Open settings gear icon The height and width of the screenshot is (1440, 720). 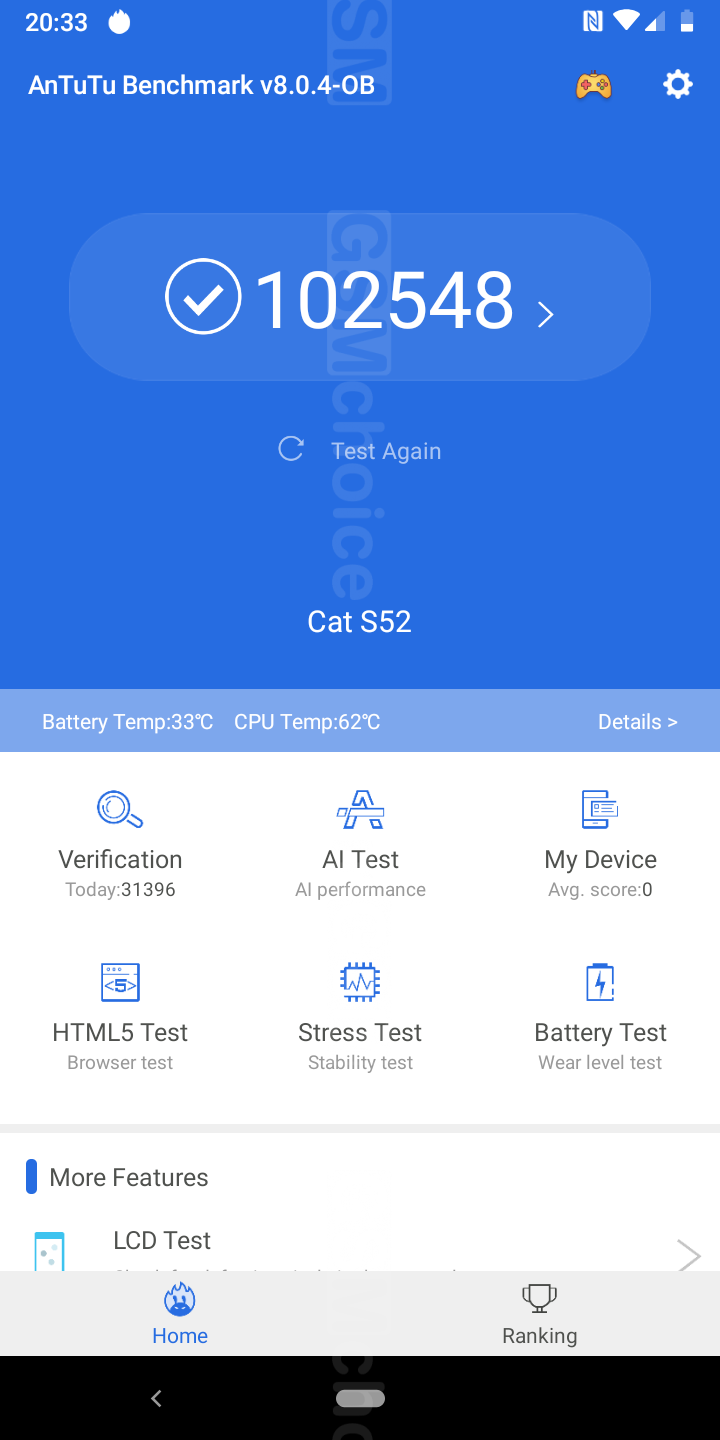[678, 85]
